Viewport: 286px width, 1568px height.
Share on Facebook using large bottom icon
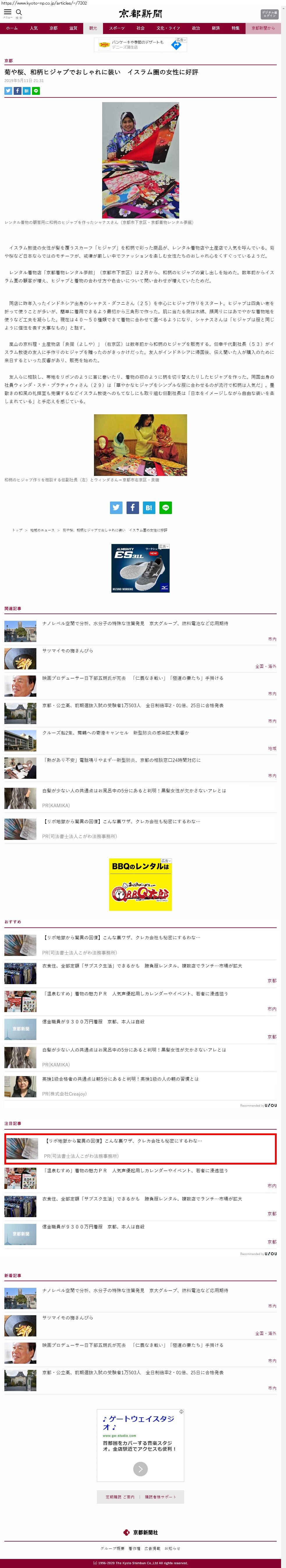pos(133,507)
